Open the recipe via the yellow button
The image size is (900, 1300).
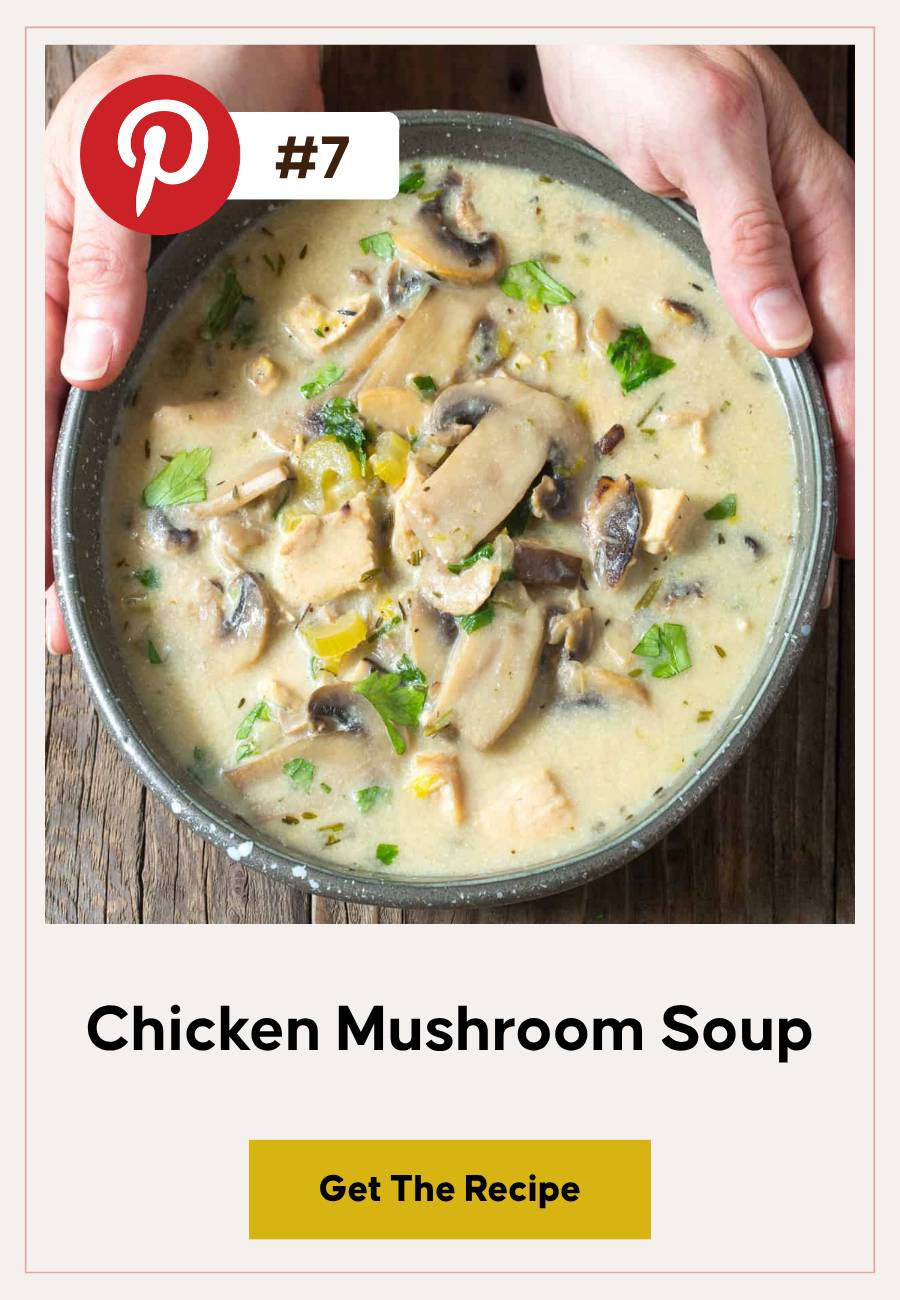[449, 1191]
